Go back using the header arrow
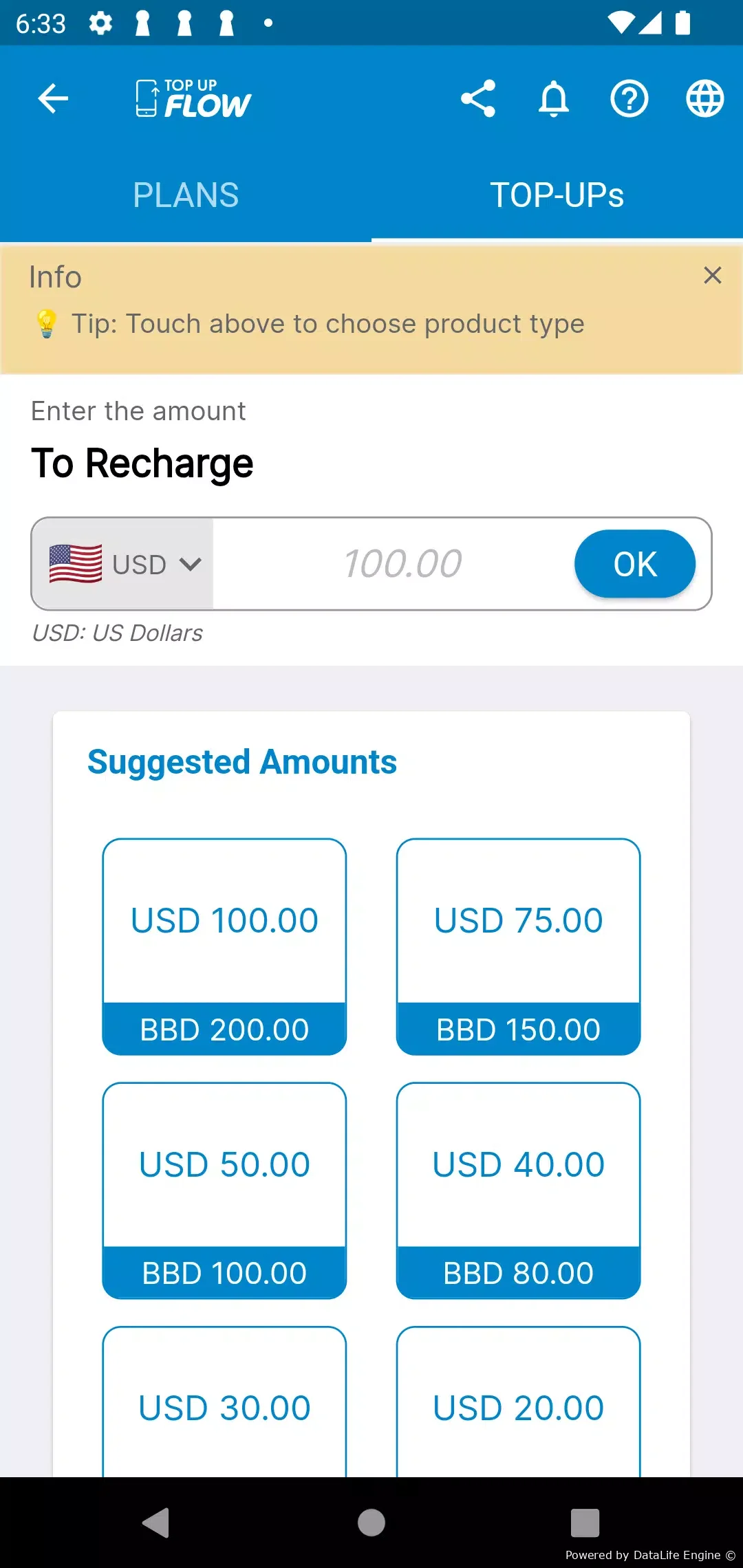 tap(53, 98)
